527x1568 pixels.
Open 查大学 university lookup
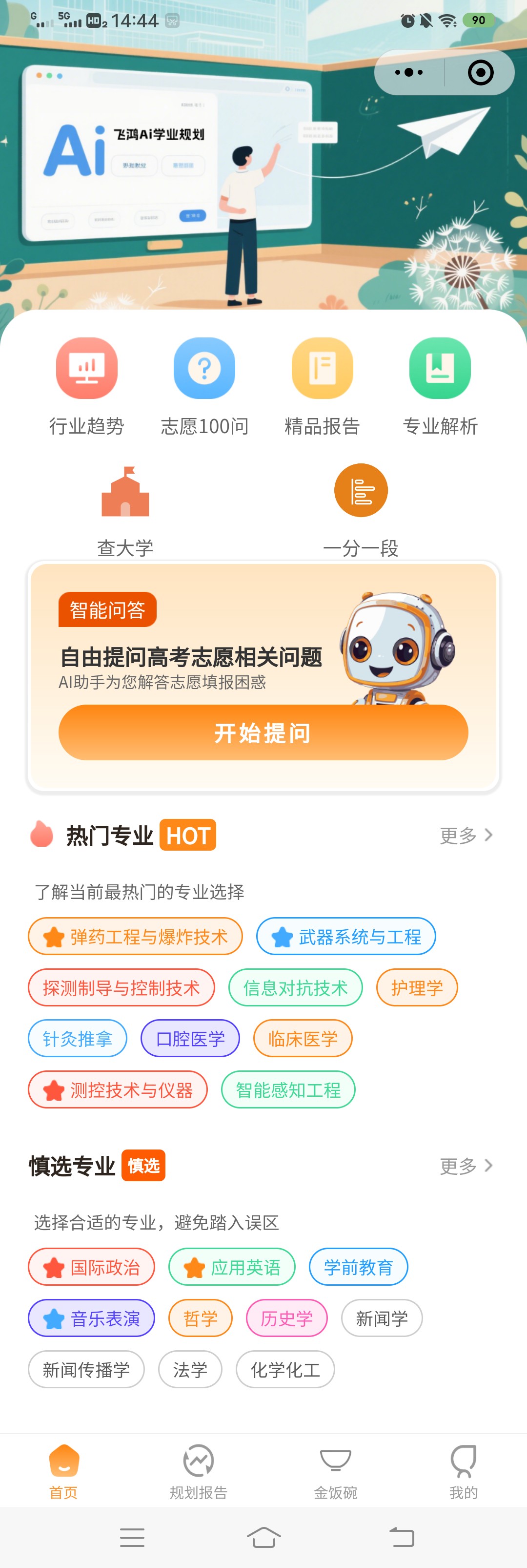click(x=125, y=509)
